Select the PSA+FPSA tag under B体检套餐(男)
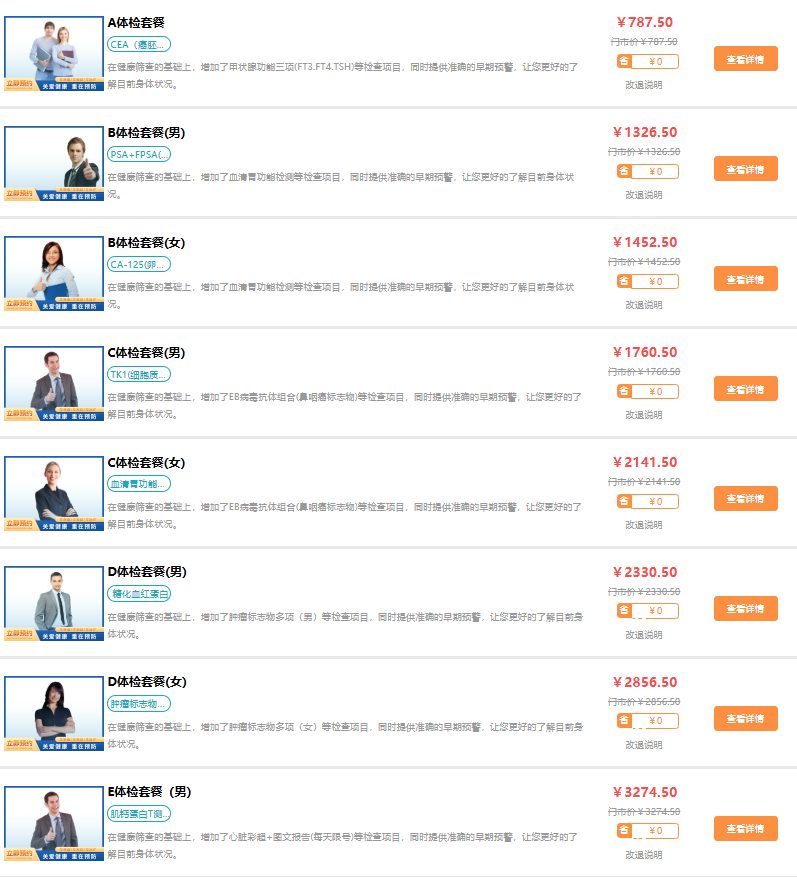Screen dimensions: 797x877 139,154
